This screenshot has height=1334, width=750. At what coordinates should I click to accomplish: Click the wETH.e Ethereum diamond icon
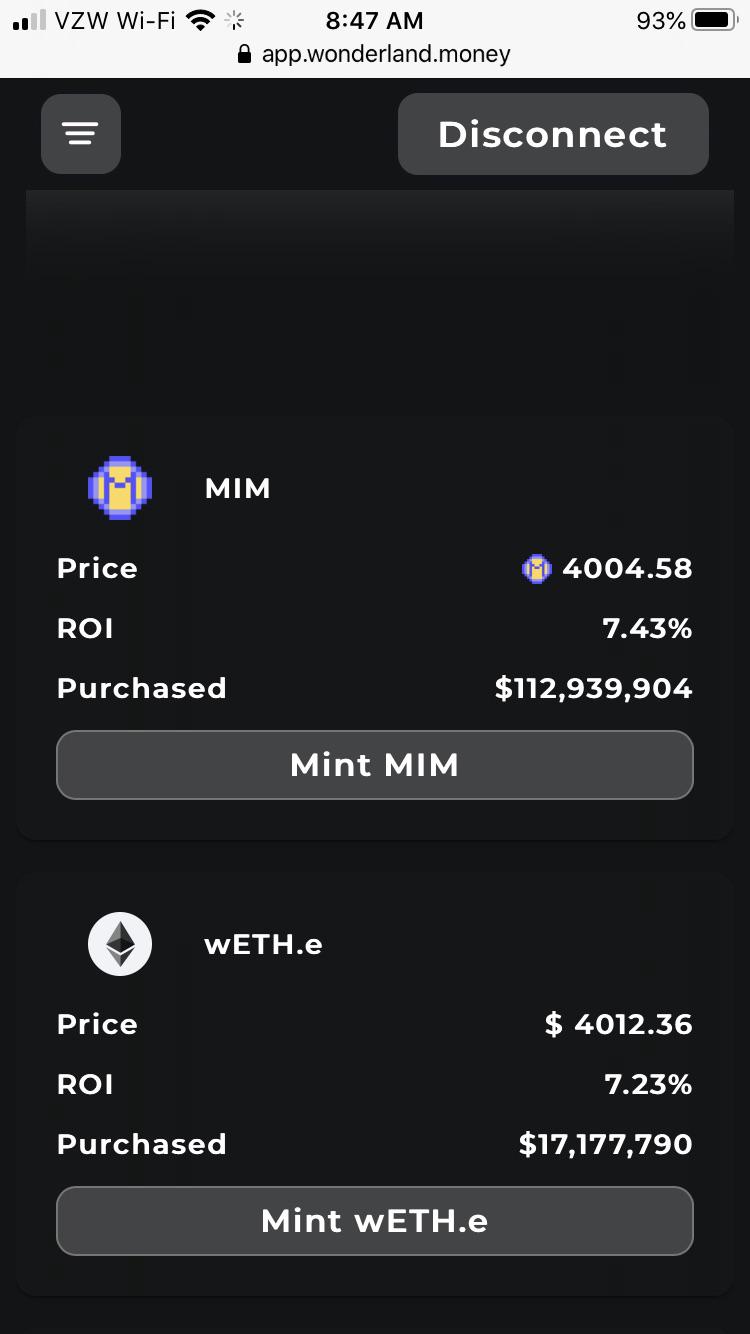point(119,943)
